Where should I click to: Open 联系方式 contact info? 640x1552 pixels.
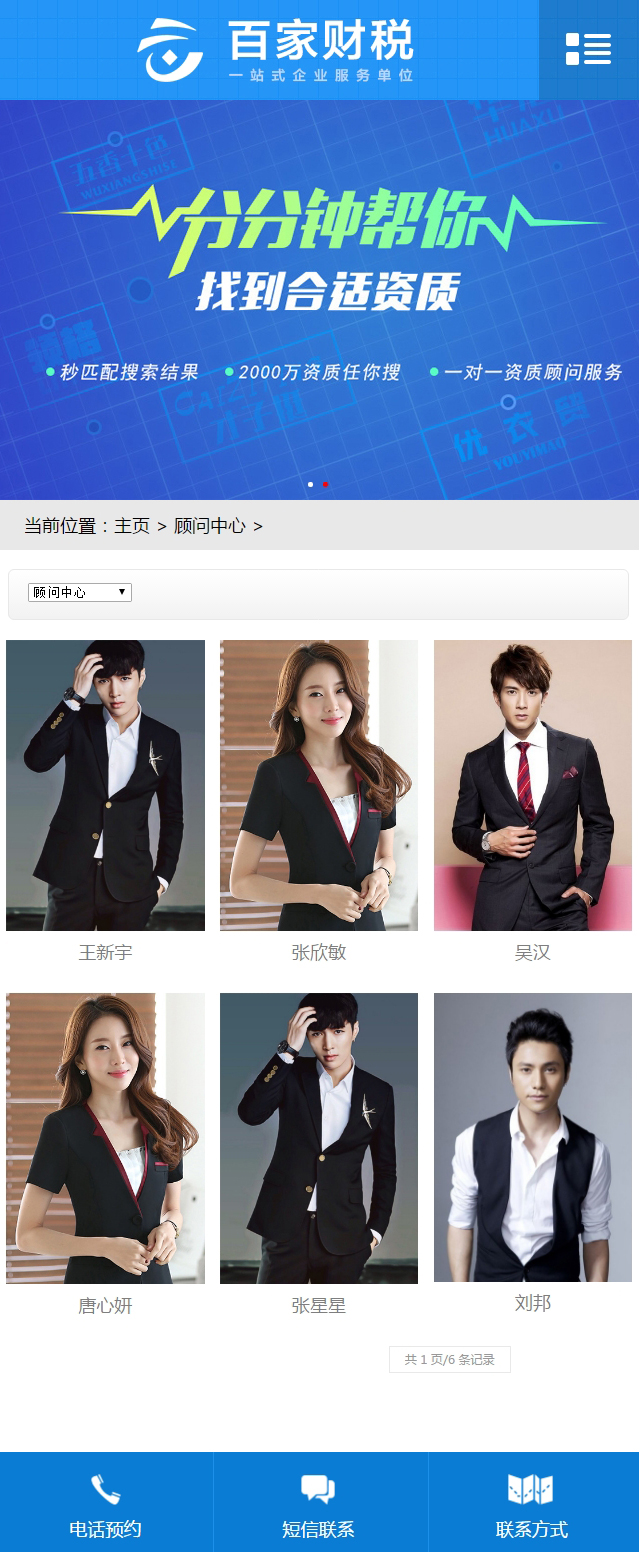[x=532, y=1502]
